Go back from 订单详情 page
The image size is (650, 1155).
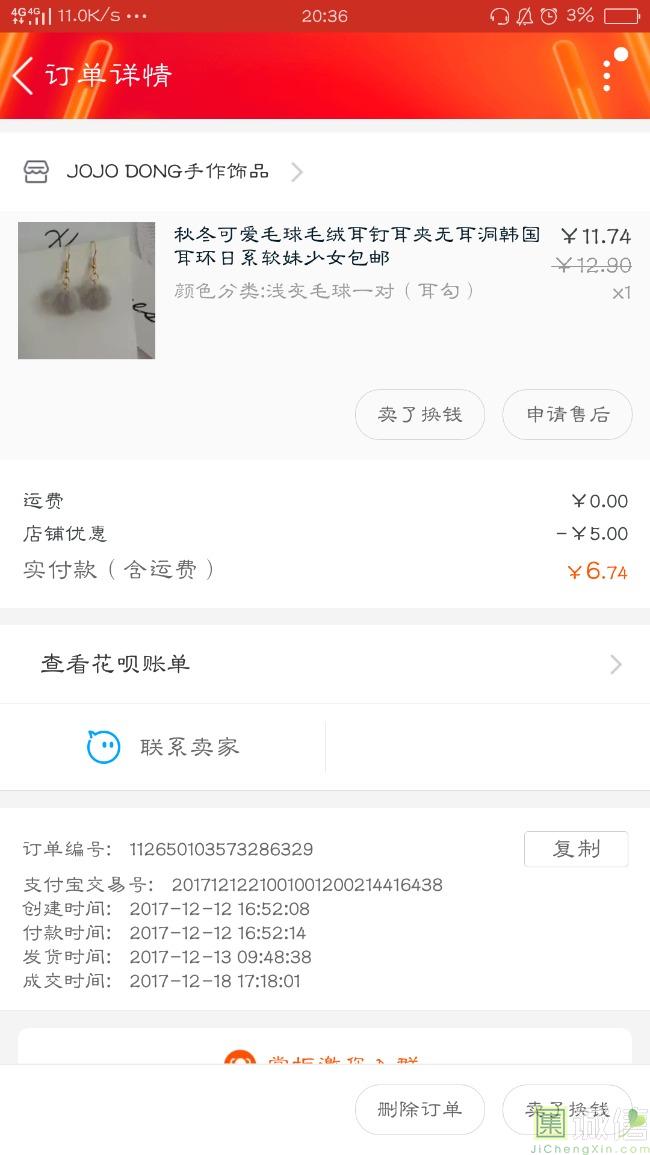coord(24,76)
